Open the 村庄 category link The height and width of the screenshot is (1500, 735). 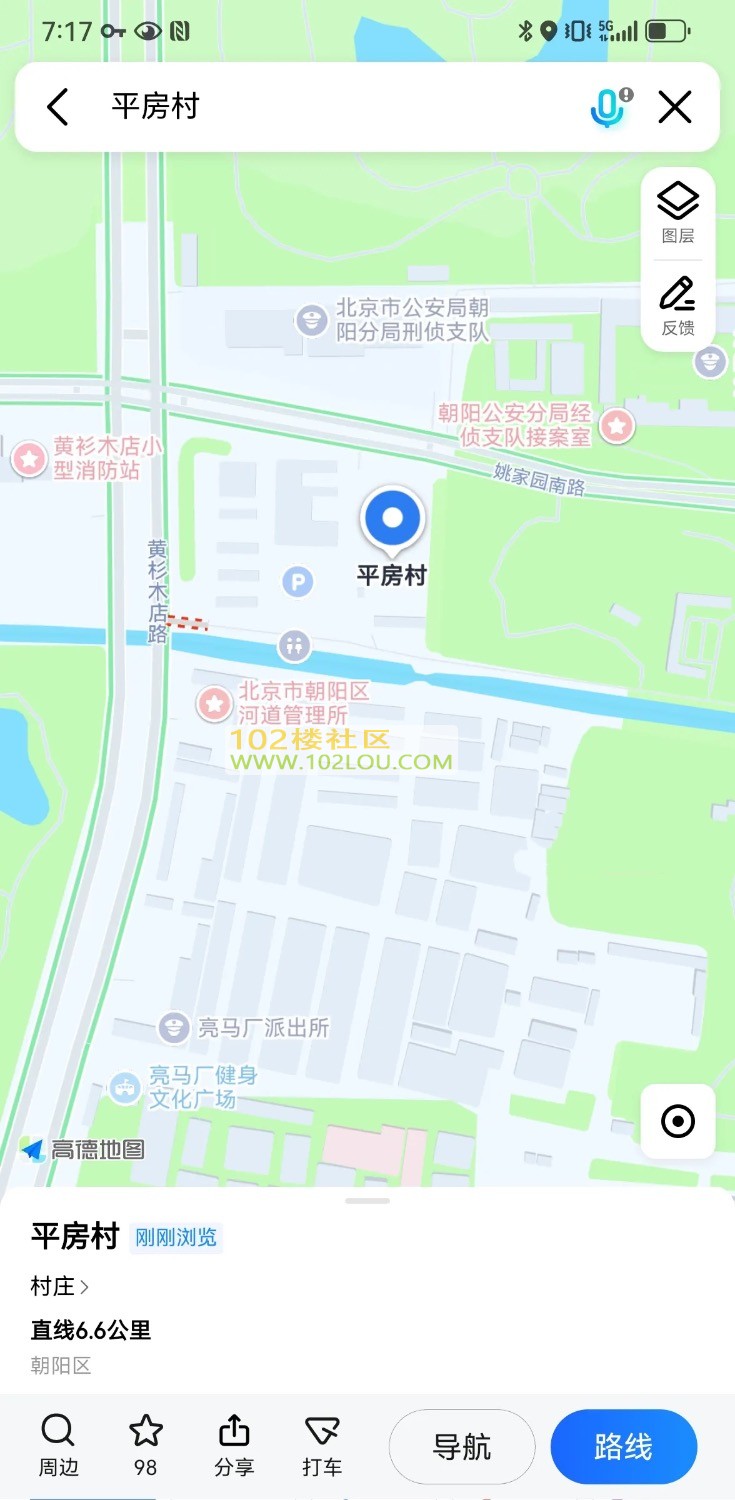point(59,1286)
